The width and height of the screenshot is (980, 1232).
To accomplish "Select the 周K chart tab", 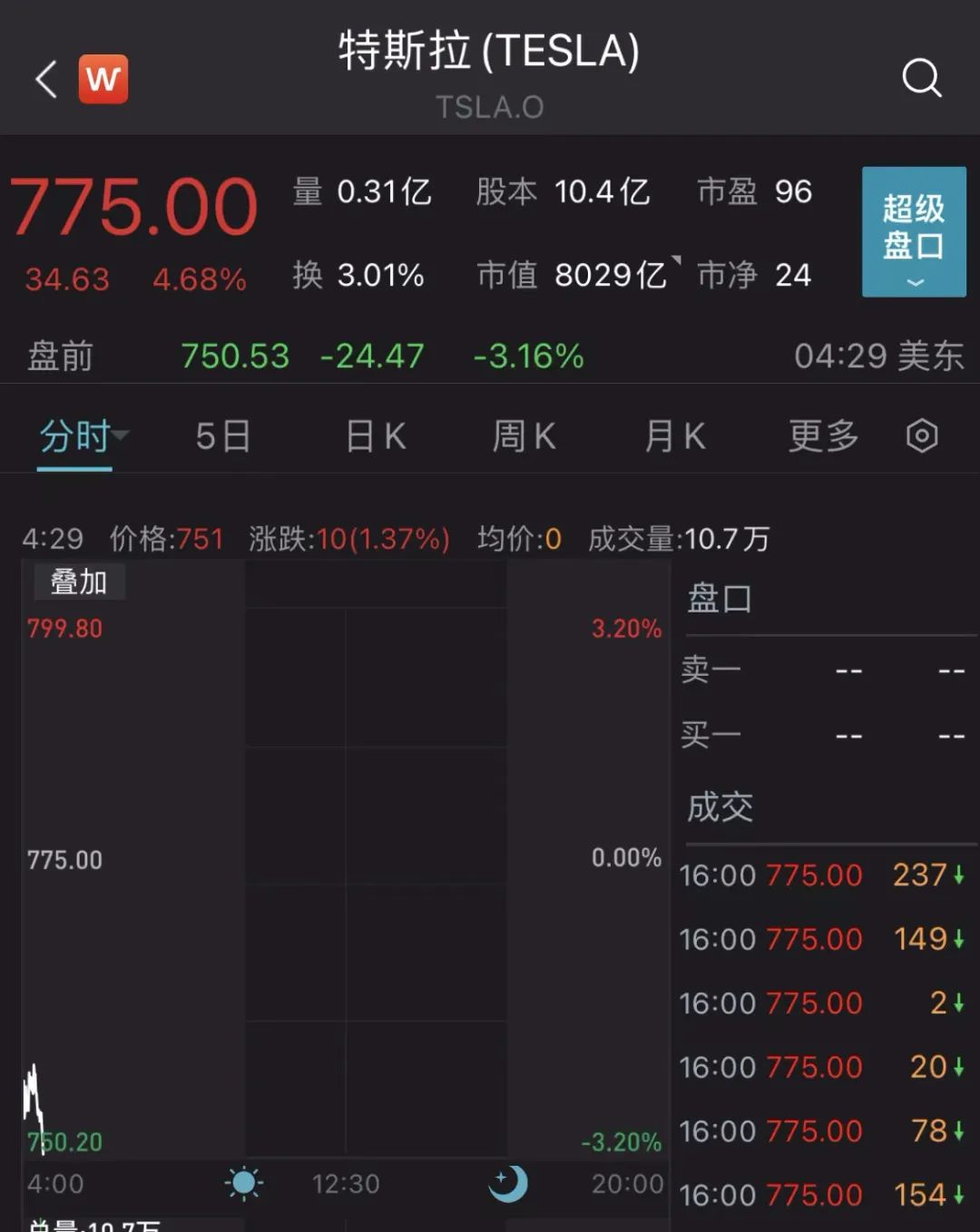I will pos(524,436).
